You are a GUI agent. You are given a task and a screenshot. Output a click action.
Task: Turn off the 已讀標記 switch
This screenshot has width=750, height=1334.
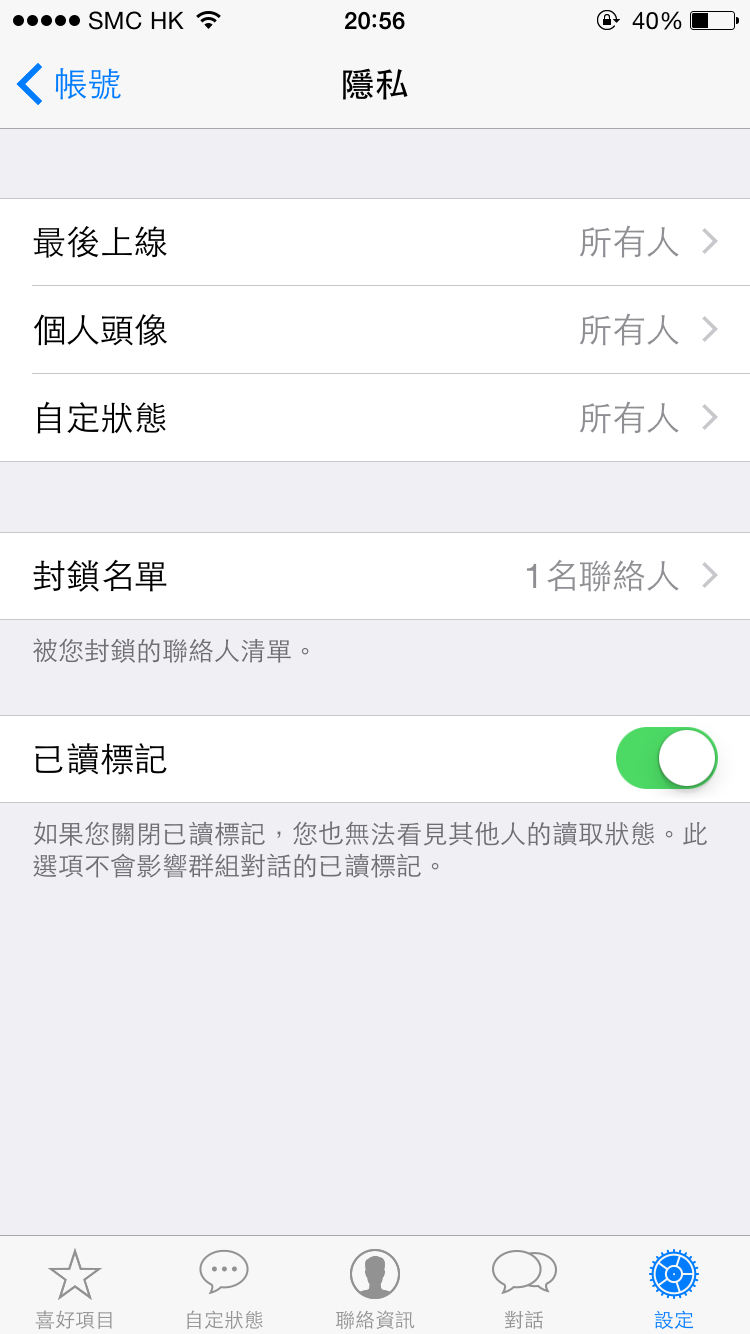coord(666,758)
